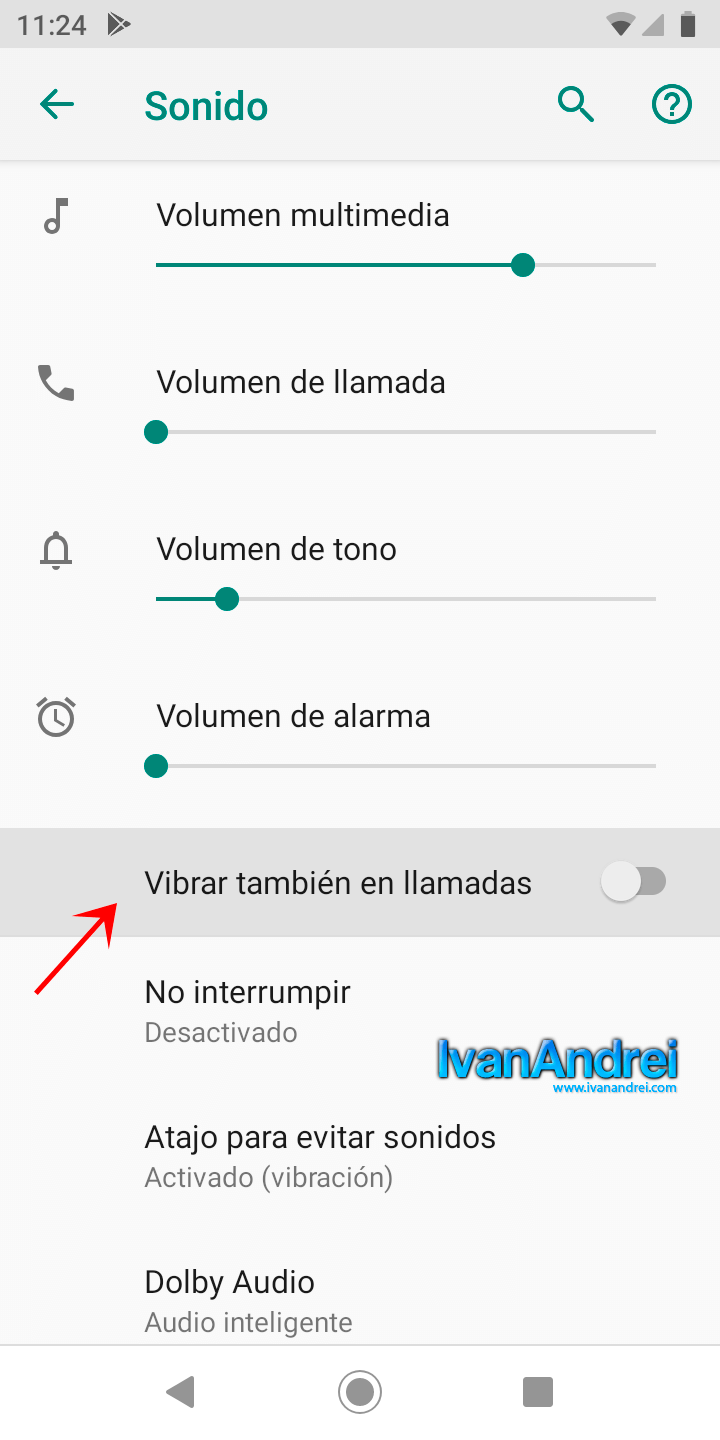Image resolution: width=720 pixels, height=1440 pixels.
Task: Open the help icon
Action: (x=672, y=104)
